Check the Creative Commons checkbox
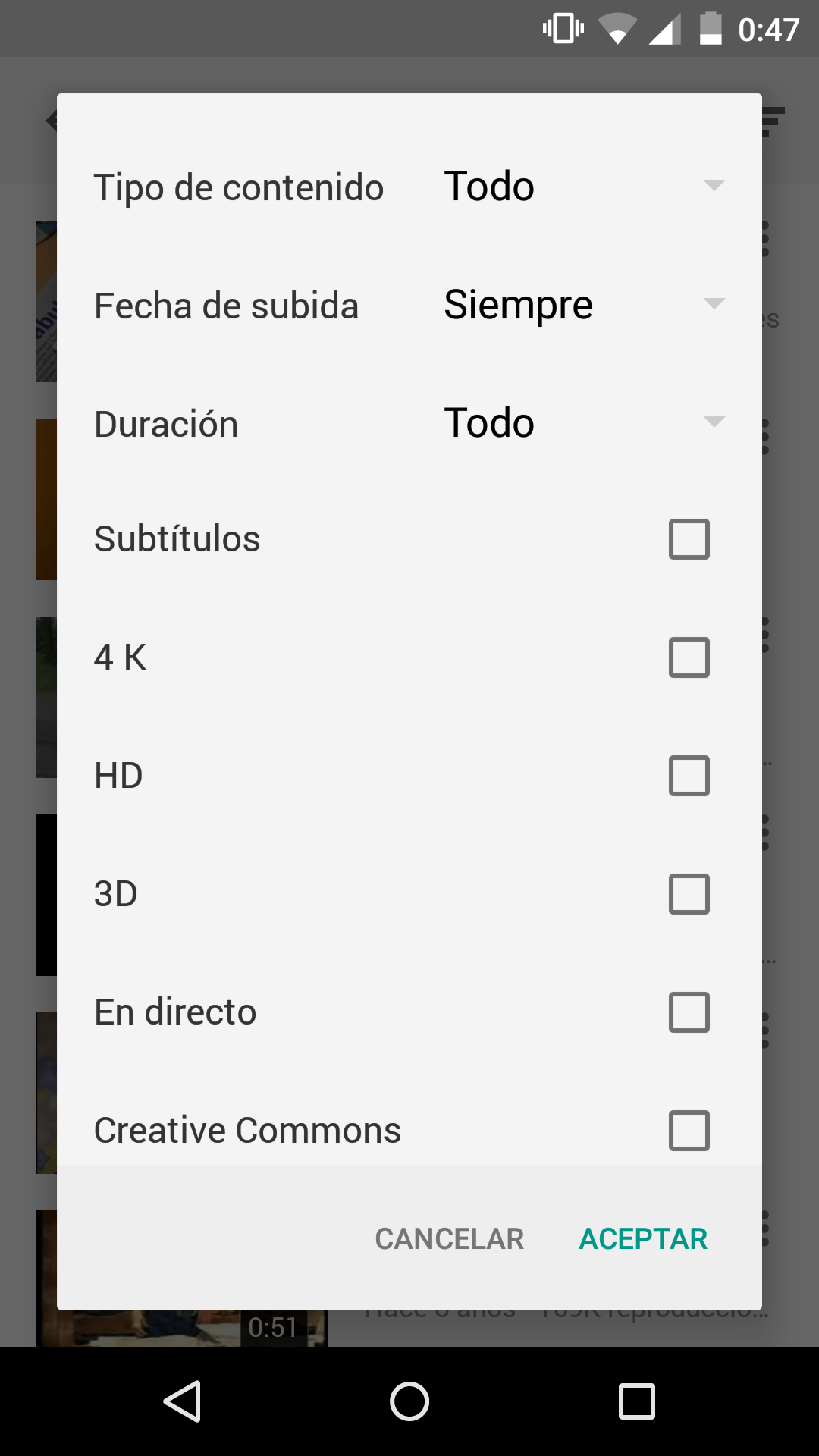819x1456 pixels. (689, 1131)
